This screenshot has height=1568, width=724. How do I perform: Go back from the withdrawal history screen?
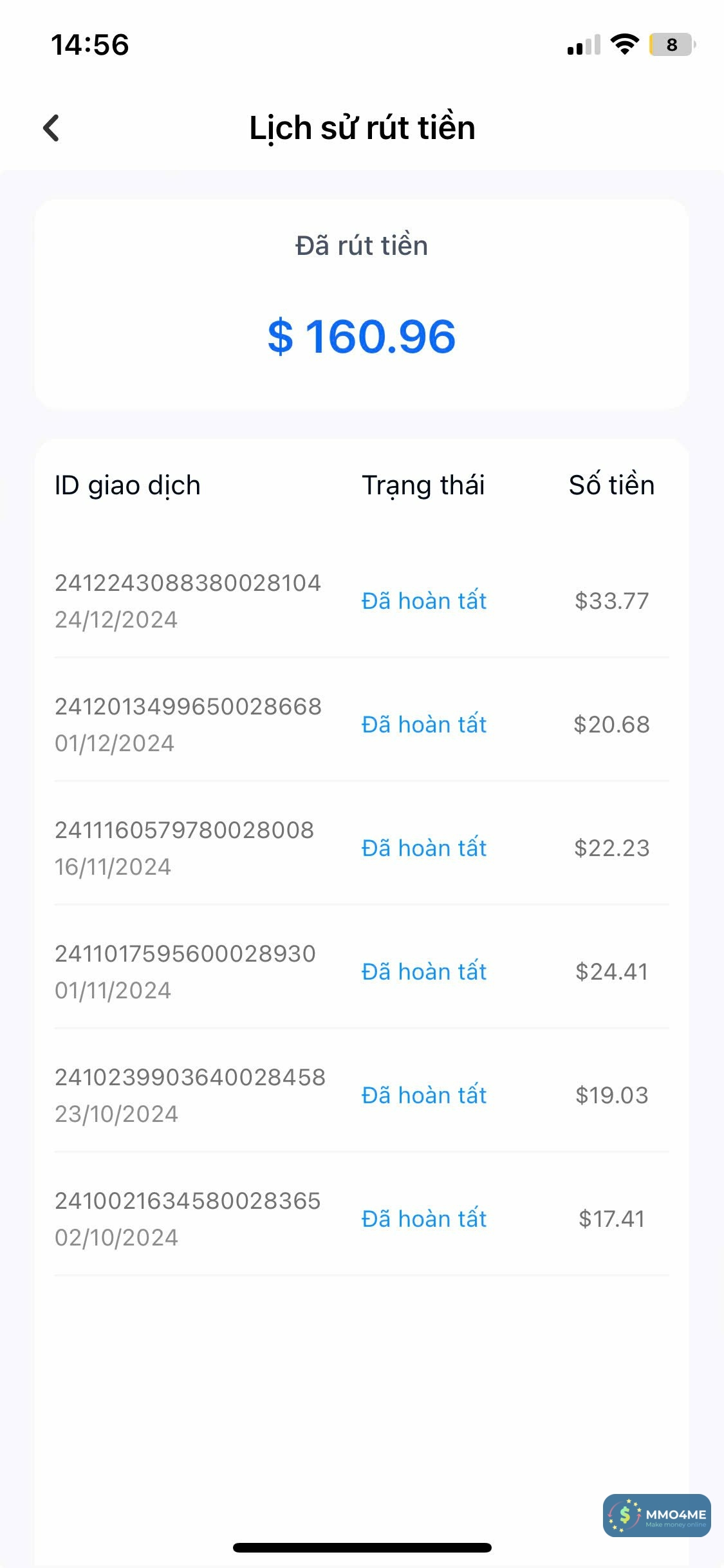(x=51, y=128)
